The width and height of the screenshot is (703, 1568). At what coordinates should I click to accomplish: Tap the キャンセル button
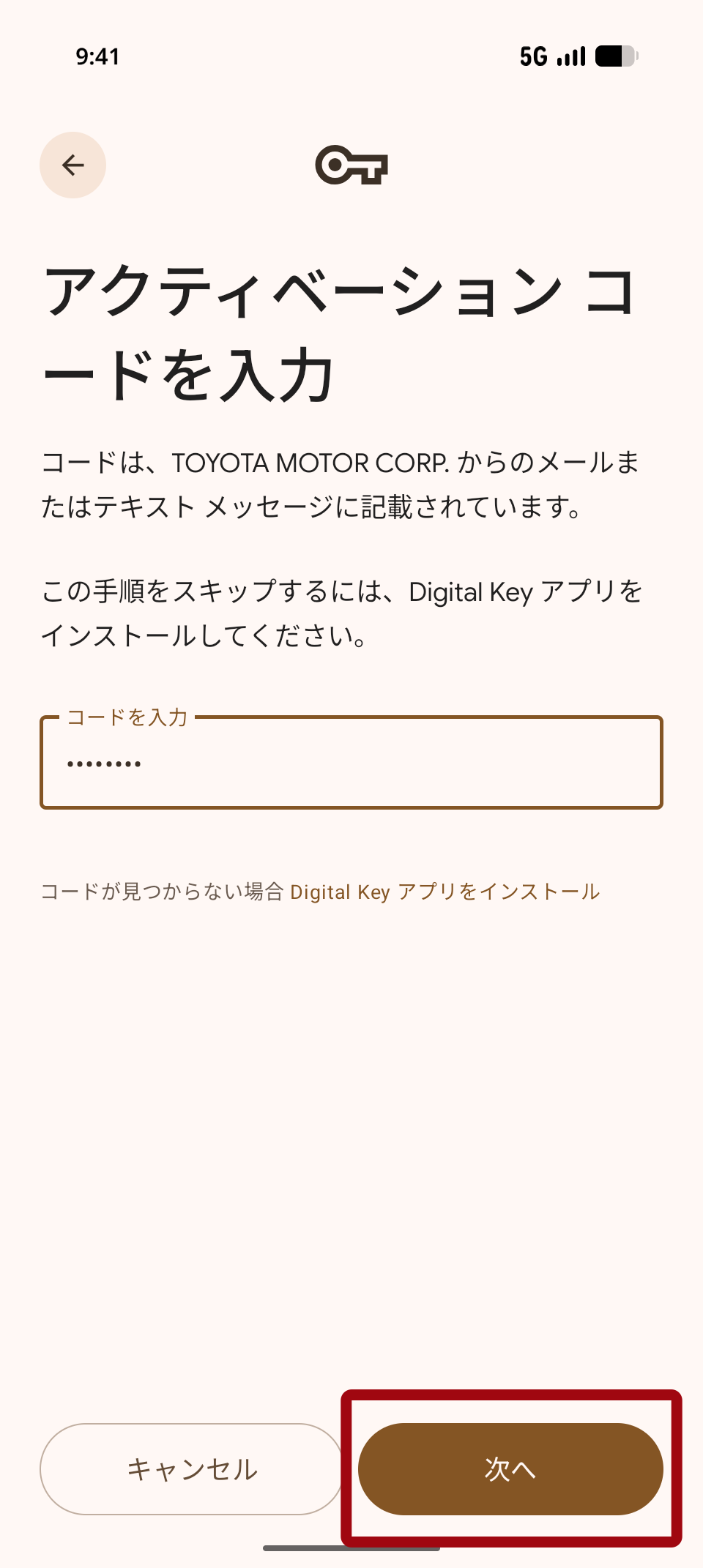pos(192,1468)
